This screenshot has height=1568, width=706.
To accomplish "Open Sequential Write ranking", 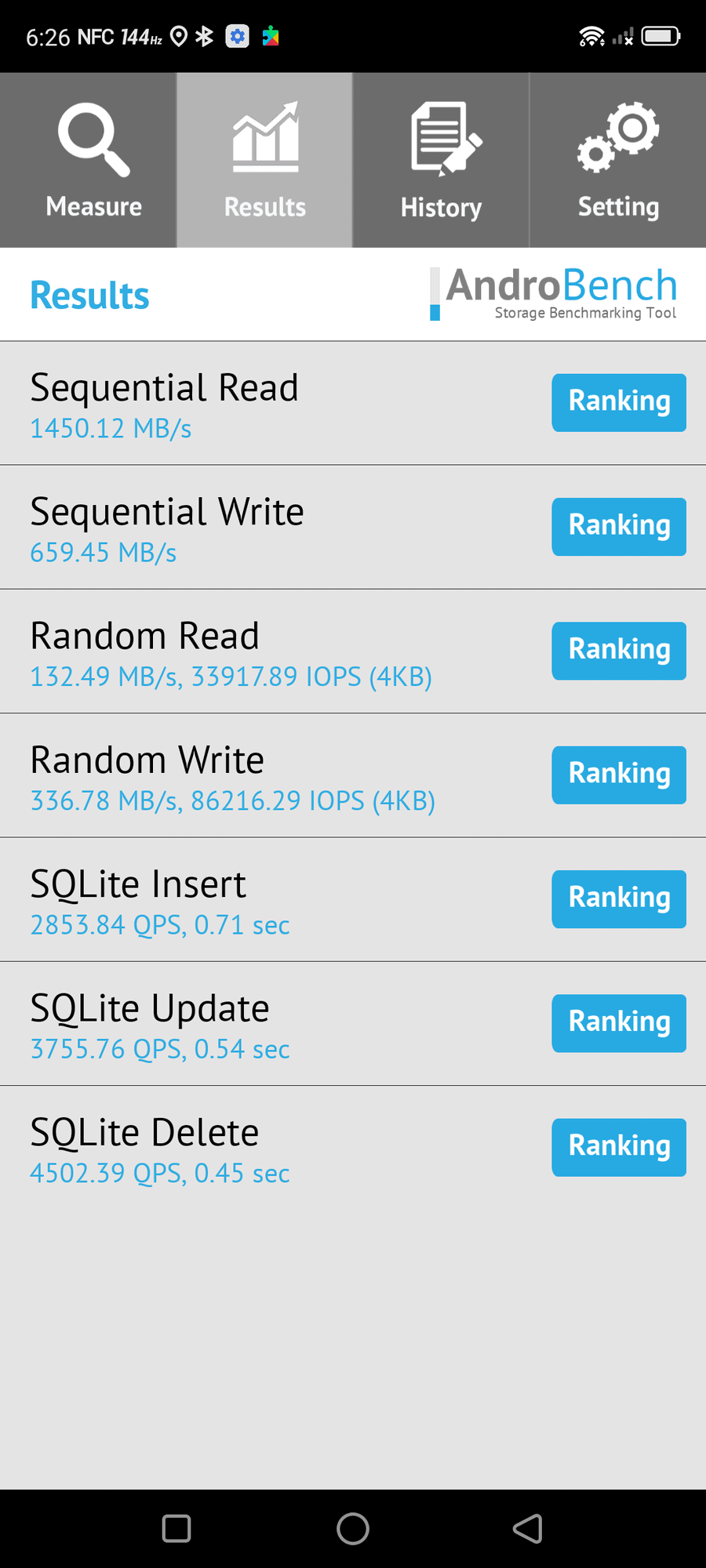I will 618,526.
